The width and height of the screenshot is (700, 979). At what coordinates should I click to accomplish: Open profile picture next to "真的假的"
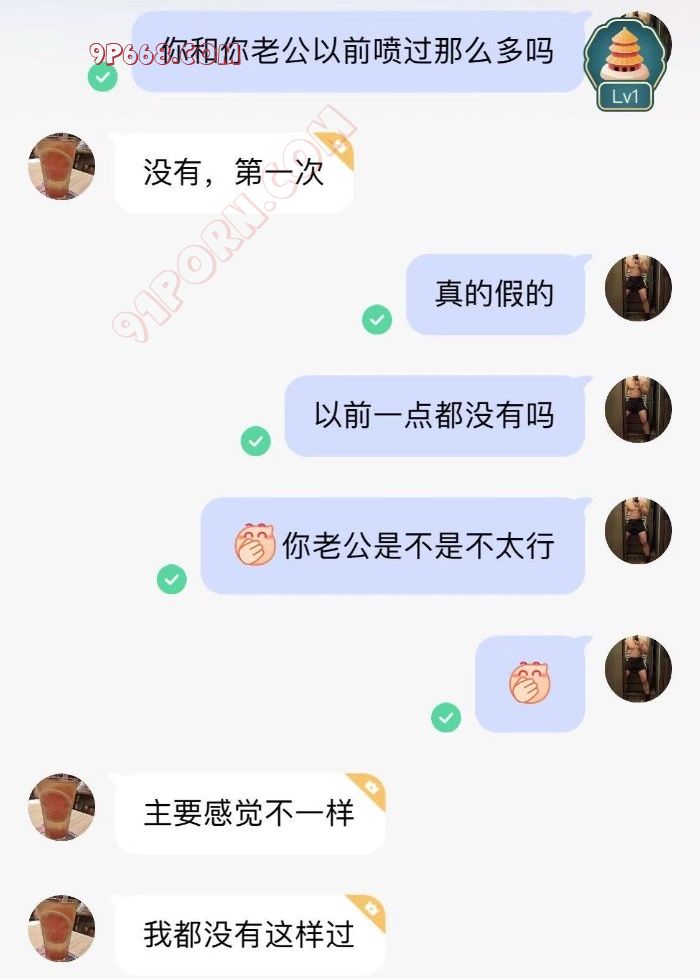[x=638, y=287]
